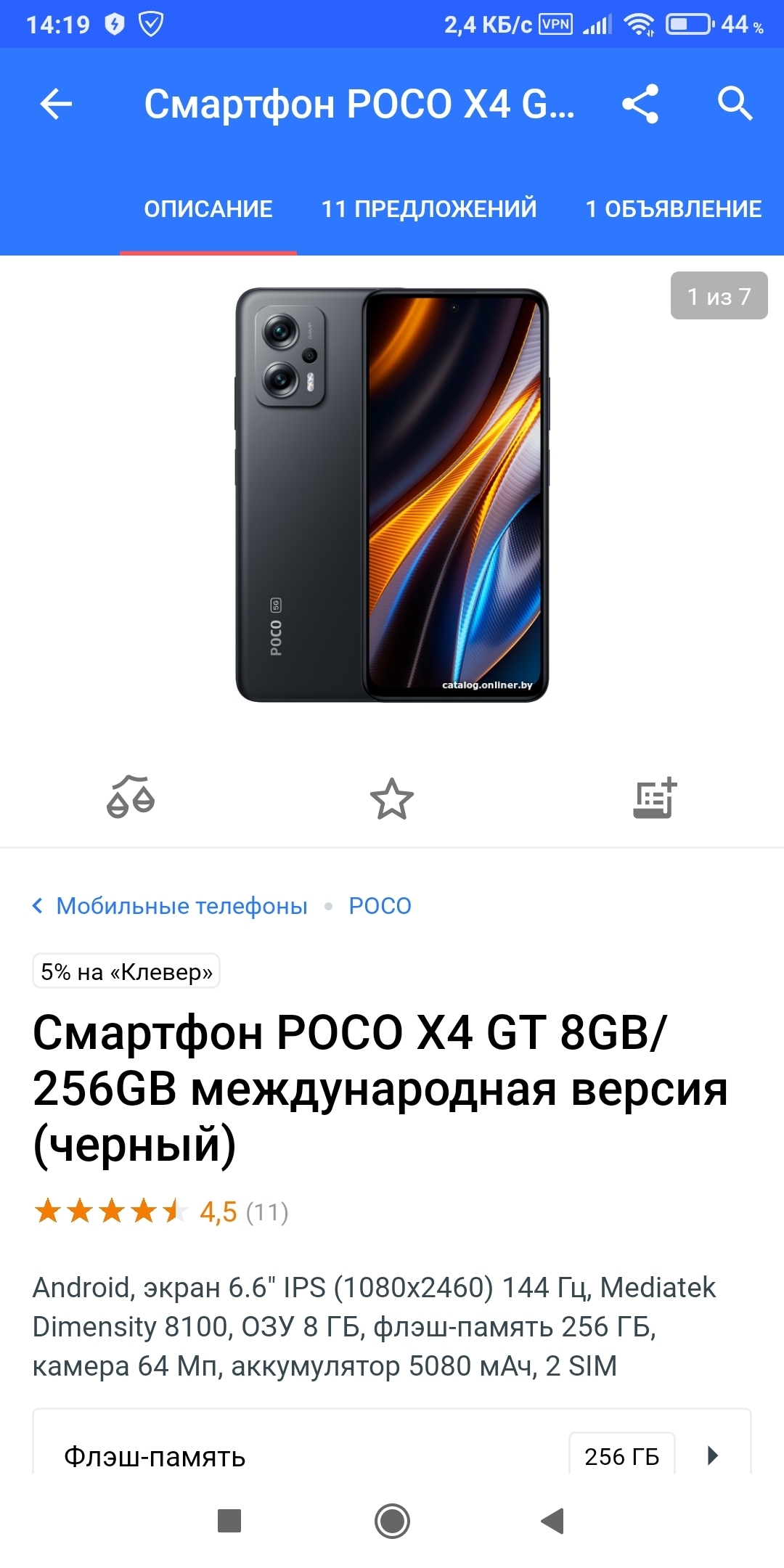
Task: Open the POCO X4 GT product photo
Action: coord(392,495)
